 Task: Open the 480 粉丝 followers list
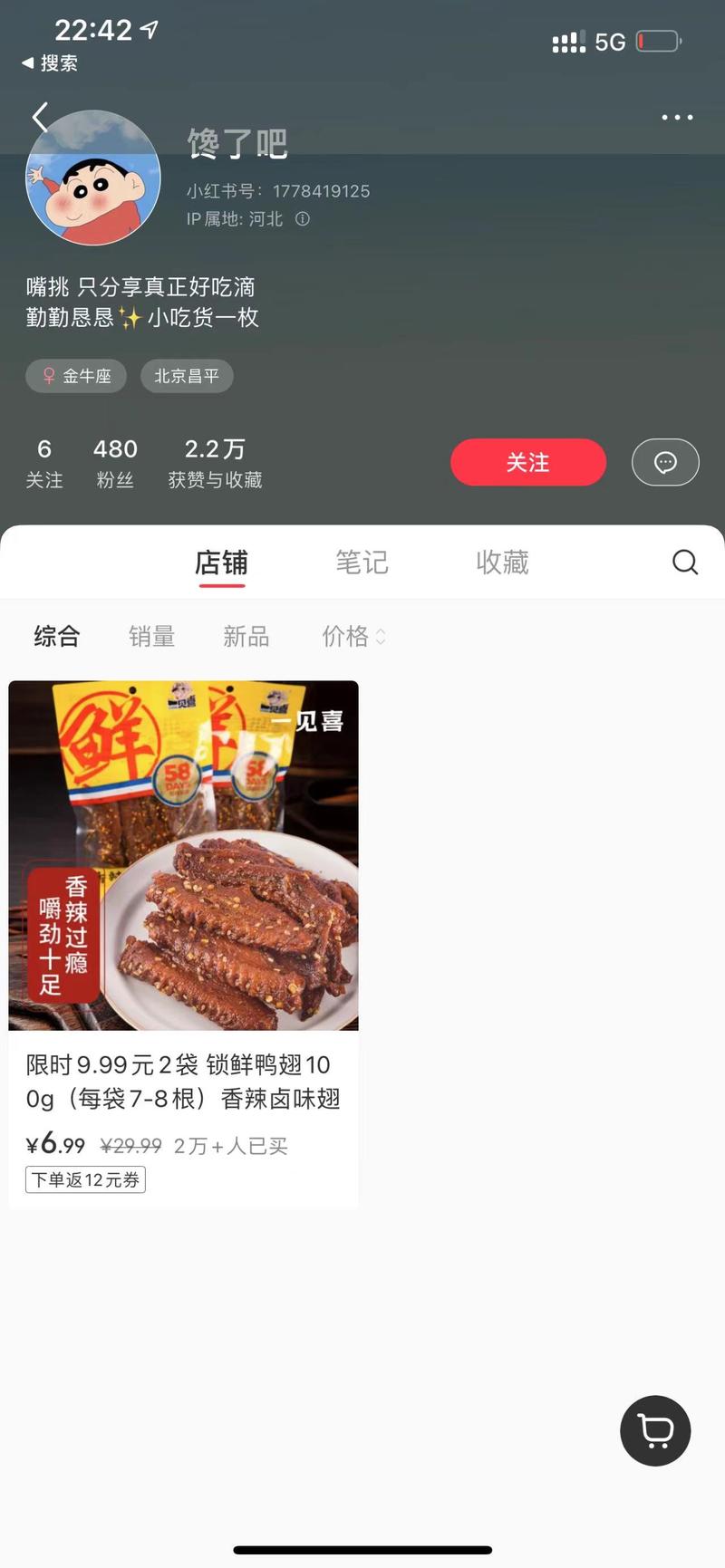pyautogui.click(x=115, y=463)
